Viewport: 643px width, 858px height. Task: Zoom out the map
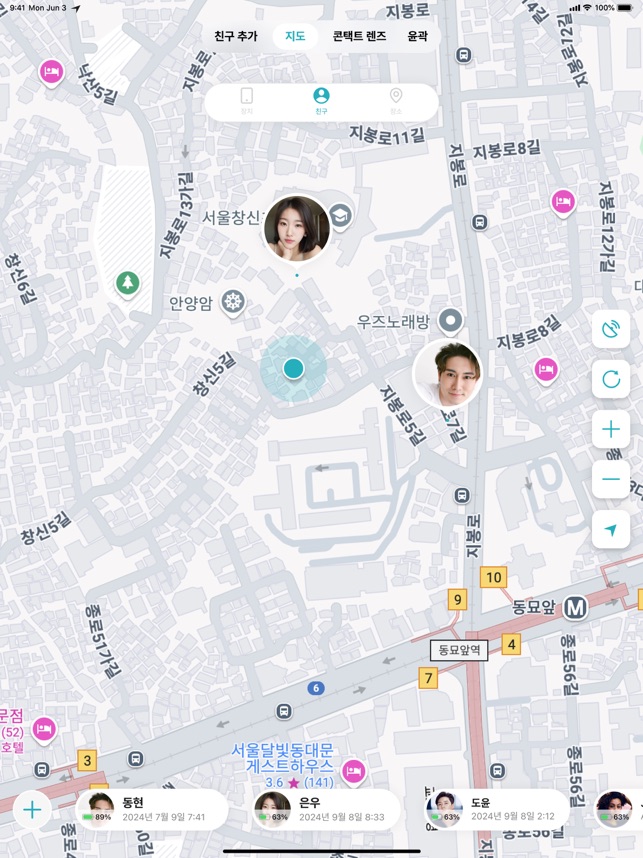[611, 480]
